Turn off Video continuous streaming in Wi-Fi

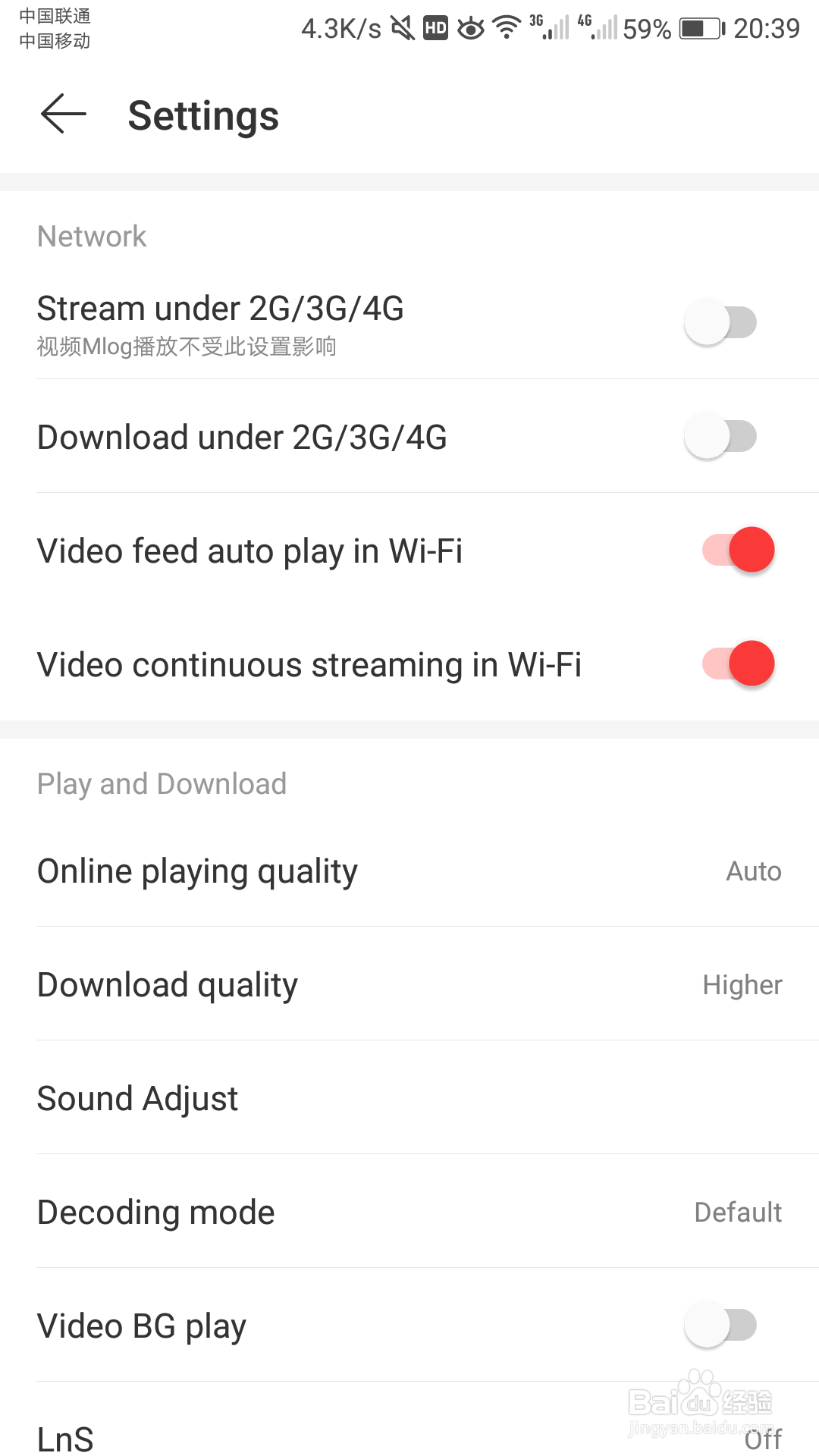738,664
